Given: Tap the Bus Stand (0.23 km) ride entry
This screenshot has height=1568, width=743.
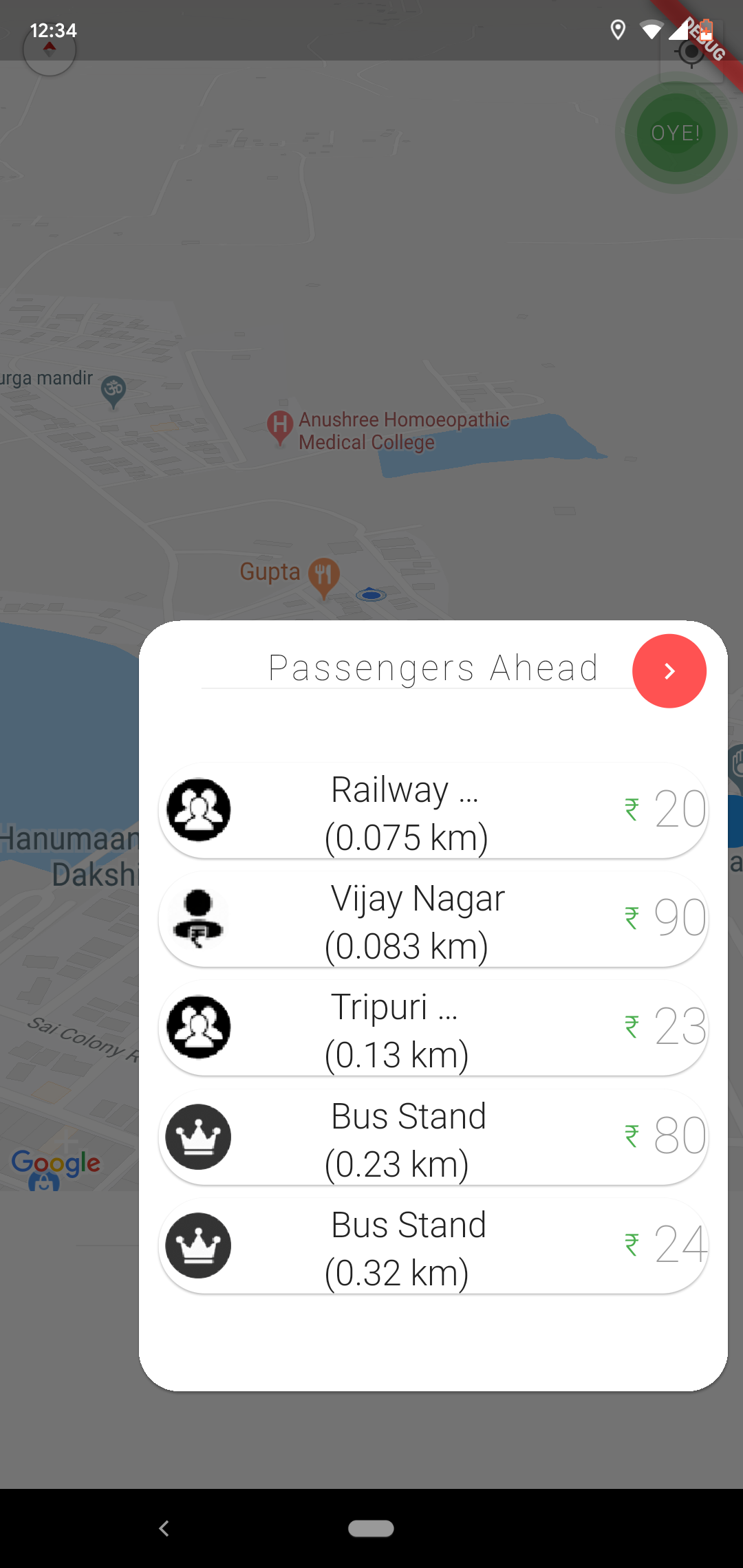Looking at the screenshot, I should pos(433,1136).
